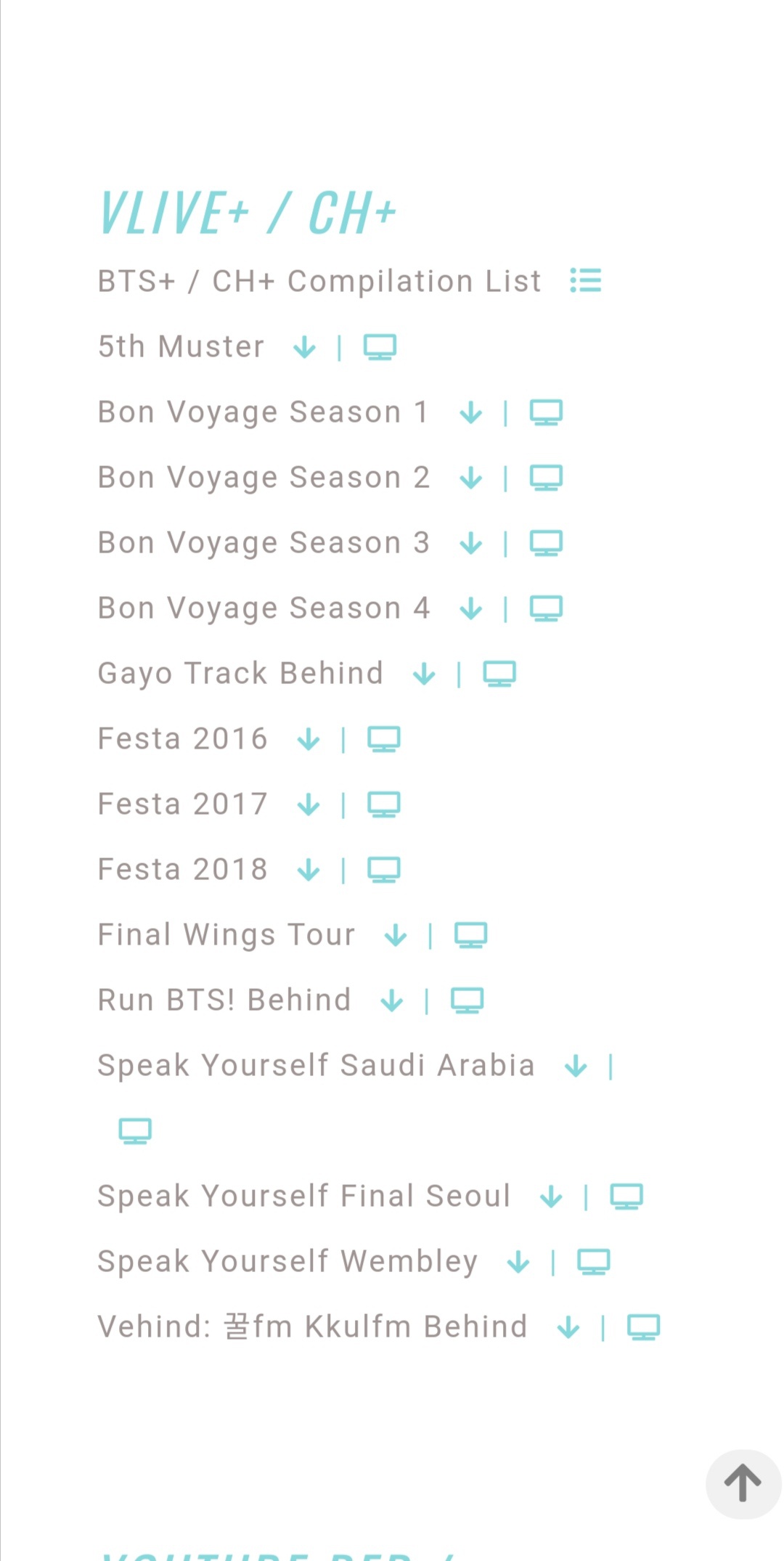
Task: Watch Speak Yourself Saudi Arabia via monitor icon
Action: point(135,1131)
